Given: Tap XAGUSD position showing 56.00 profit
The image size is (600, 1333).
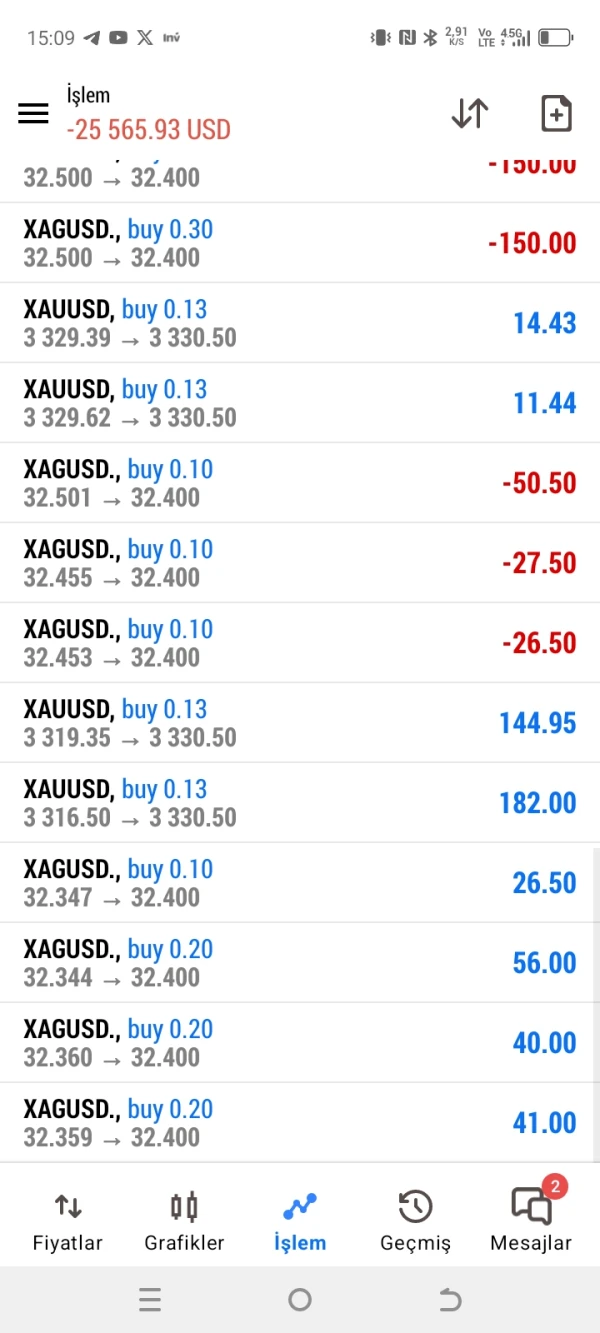Looking at the screenshot, I should (x=300, y=963).
